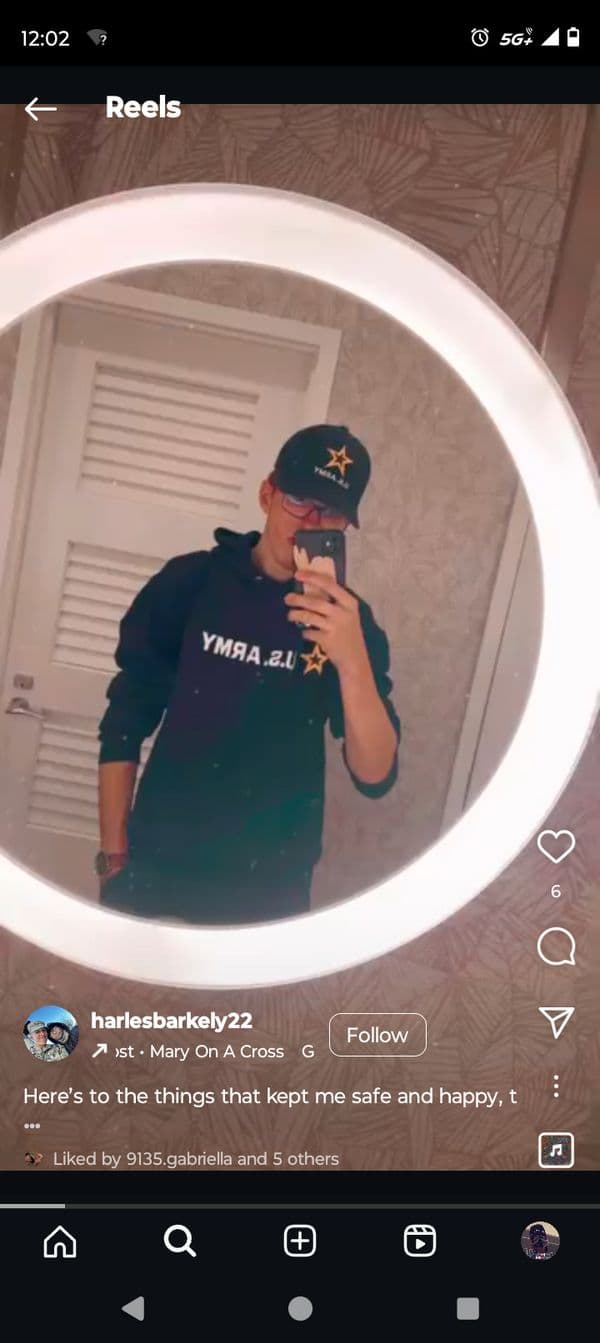View who liked this reel

click(195, 1159)
